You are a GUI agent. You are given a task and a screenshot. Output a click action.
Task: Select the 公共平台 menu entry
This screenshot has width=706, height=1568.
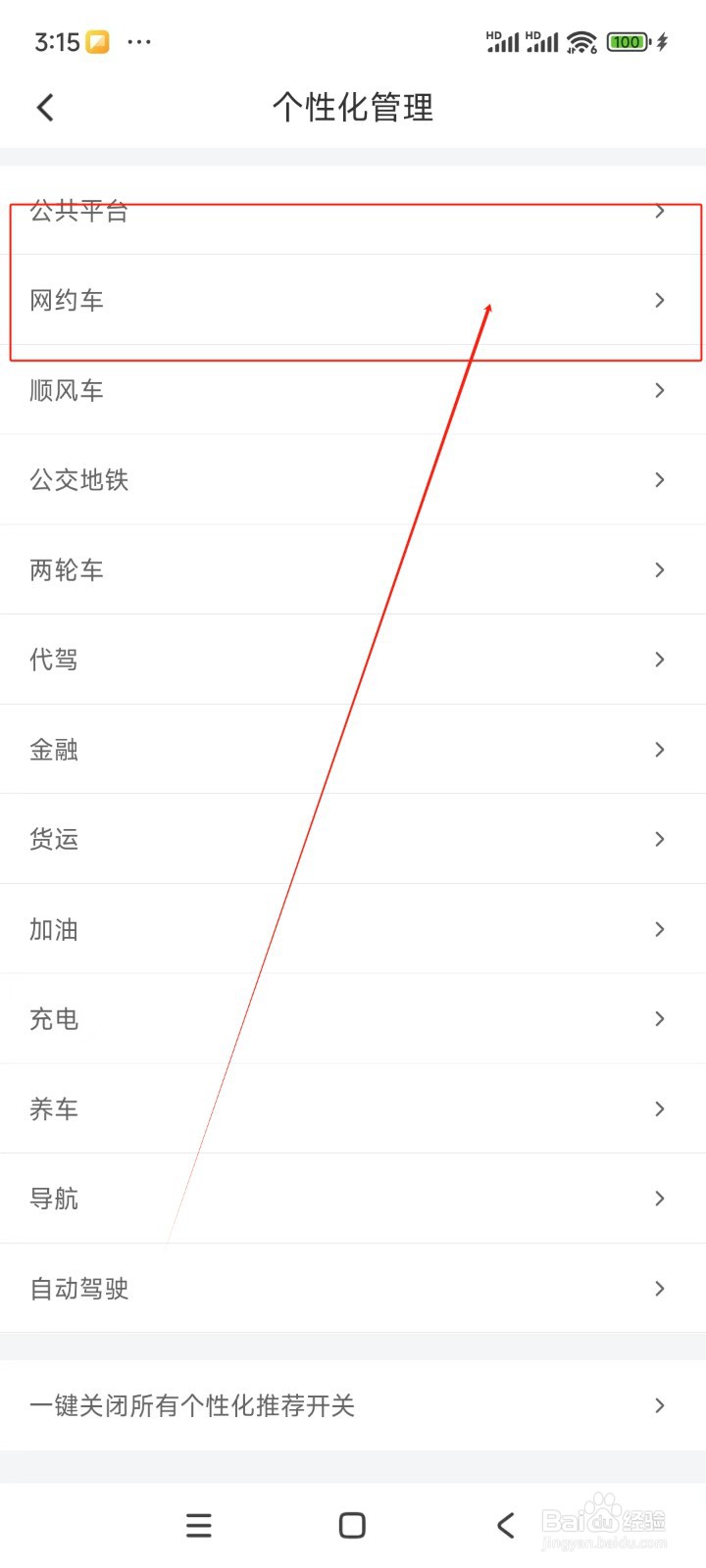[353, 211]
